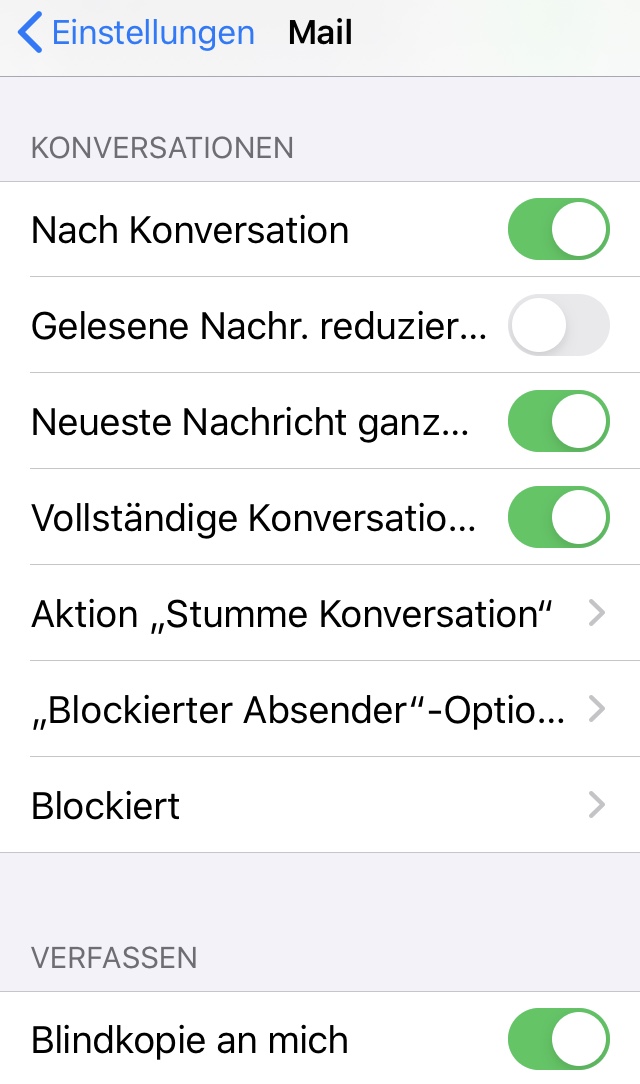Image resolution: width=640 pixels, height=1084 pixels.
Task: Turn off Blindkopie an mich
Action: coord(558,1040)
